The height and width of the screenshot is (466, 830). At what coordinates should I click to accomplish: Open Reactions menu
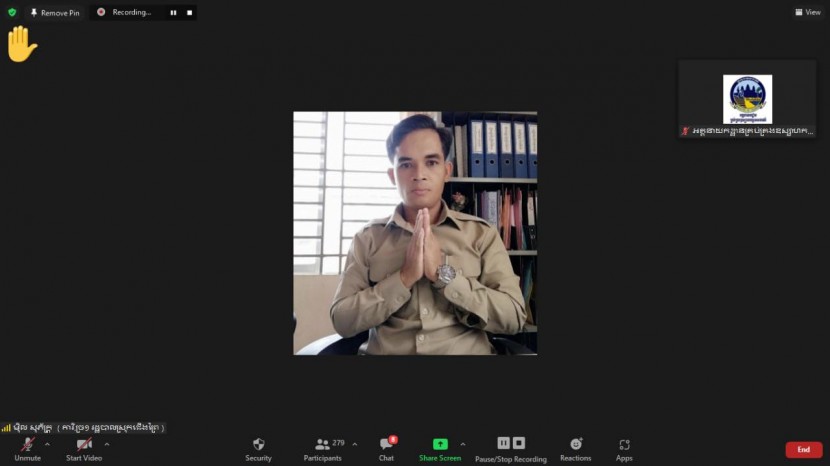coord(575,448)
